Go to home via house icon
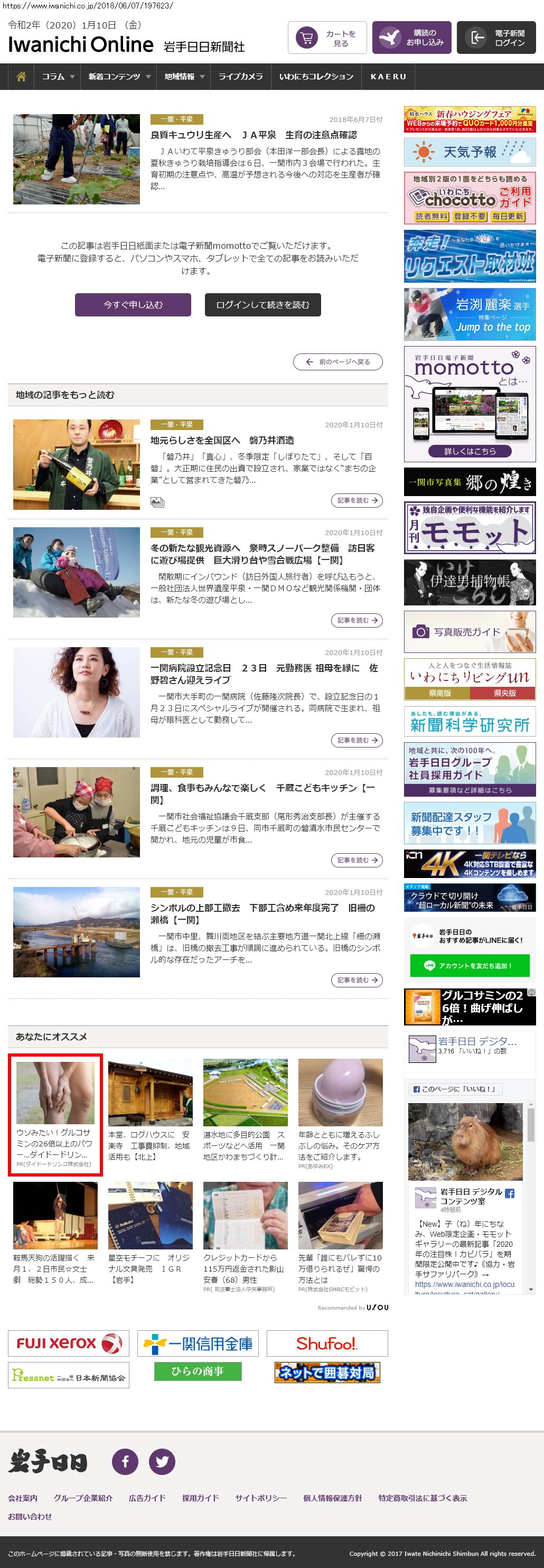Viewport: 544px width, 1568px height. tap(21, 77)
